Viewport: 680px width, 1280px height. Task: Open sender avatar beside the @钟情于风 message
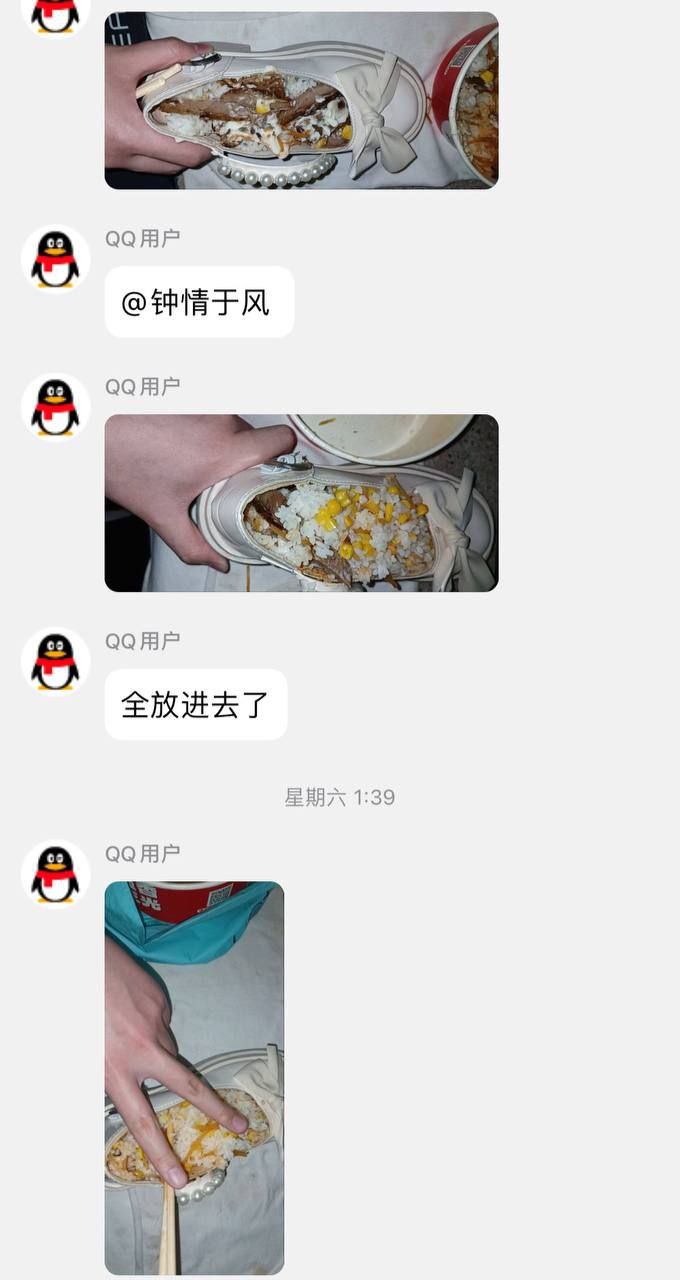(x=56, y=260)
